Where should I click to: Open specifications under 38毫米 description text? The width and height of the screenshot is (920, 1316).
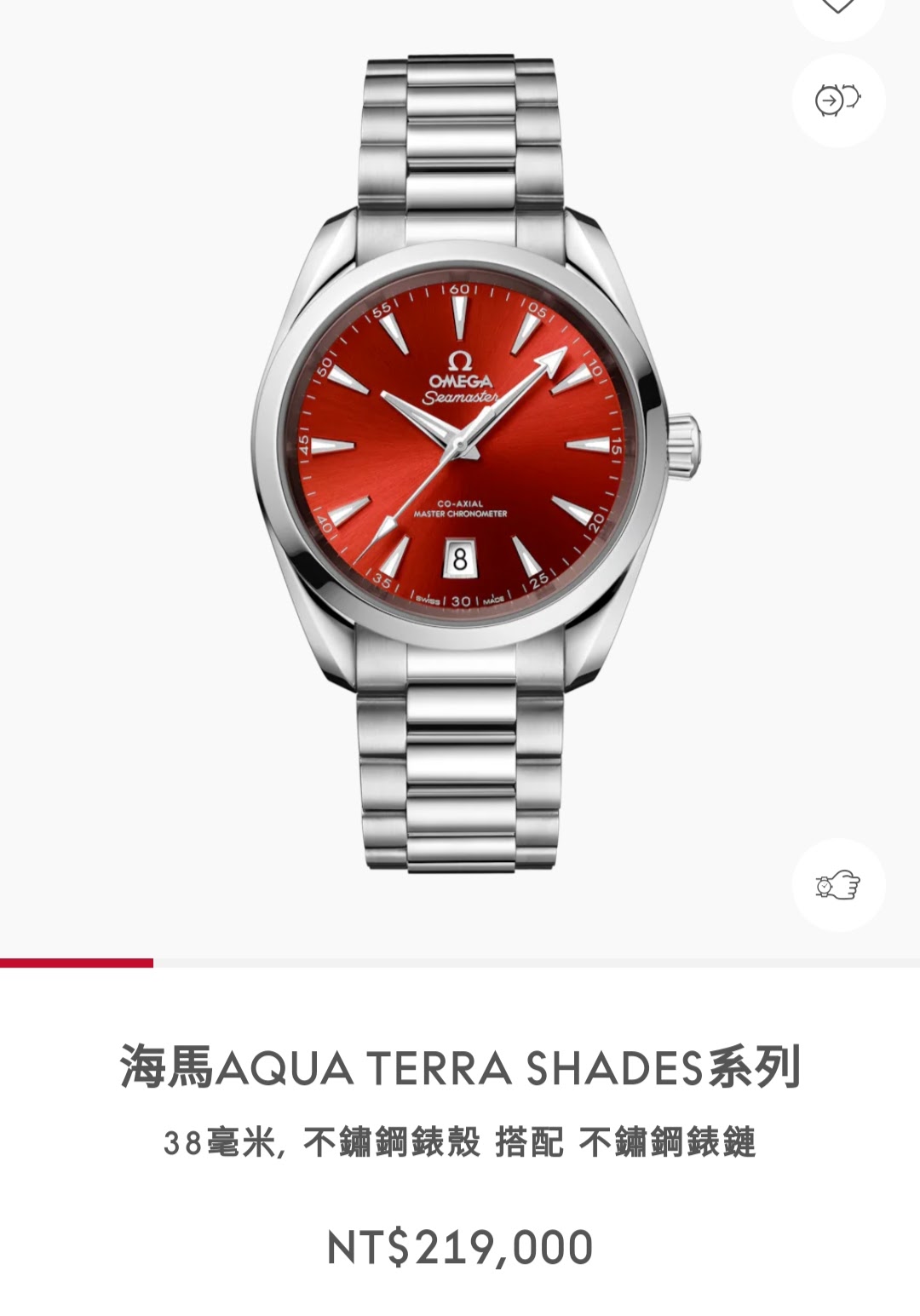point(460,1146)
